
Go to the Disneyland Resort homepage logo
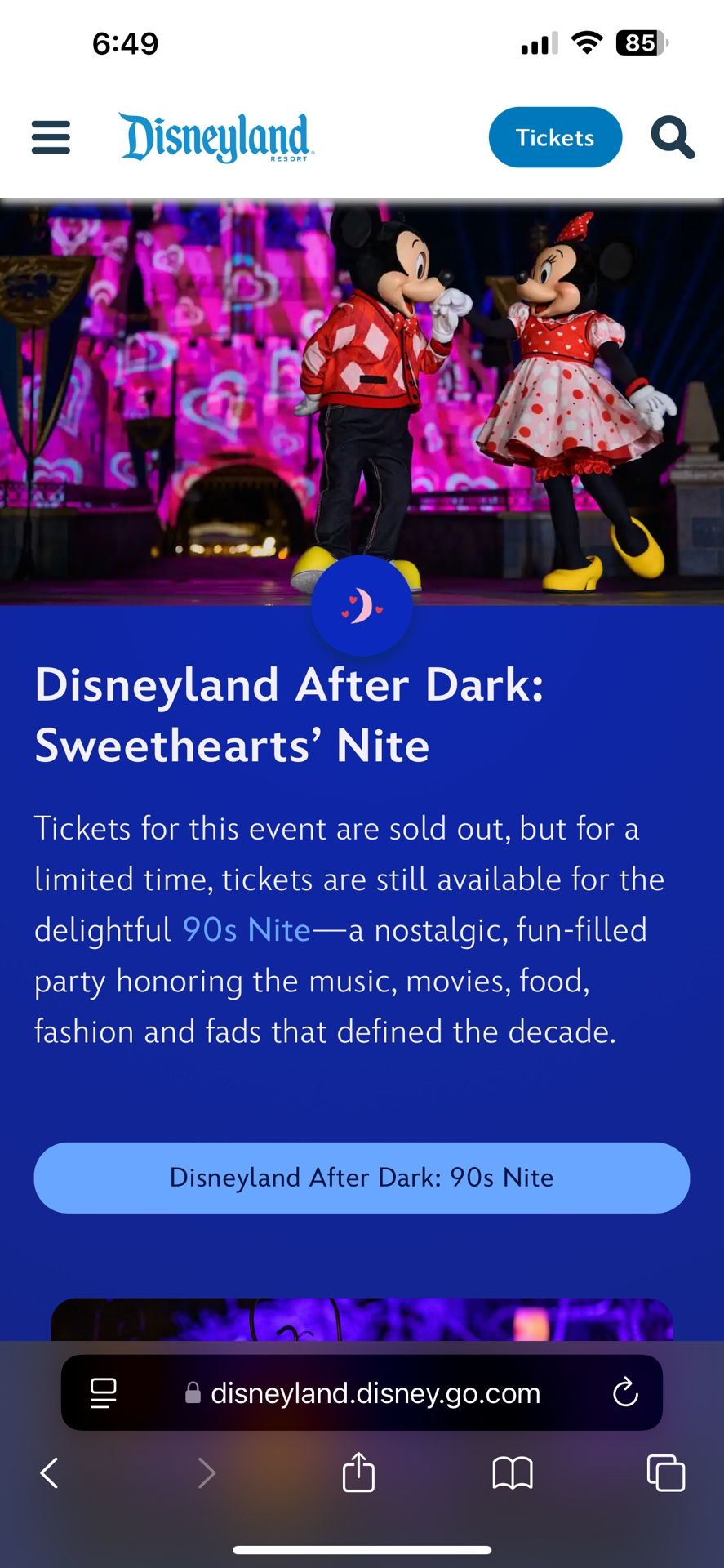point(216,137)
